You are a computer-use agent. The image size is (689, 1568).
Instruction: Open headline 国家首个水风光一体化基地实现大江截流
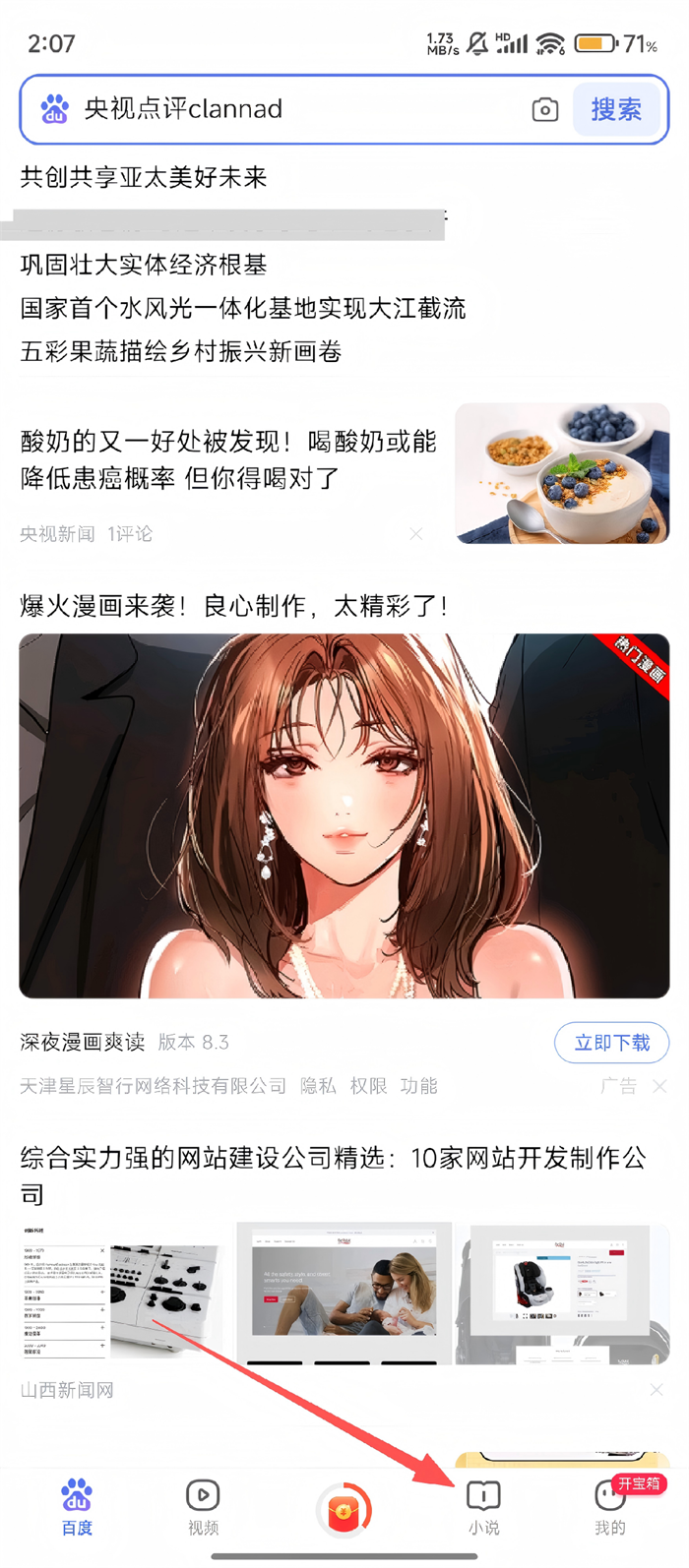[x=243, y=308]
